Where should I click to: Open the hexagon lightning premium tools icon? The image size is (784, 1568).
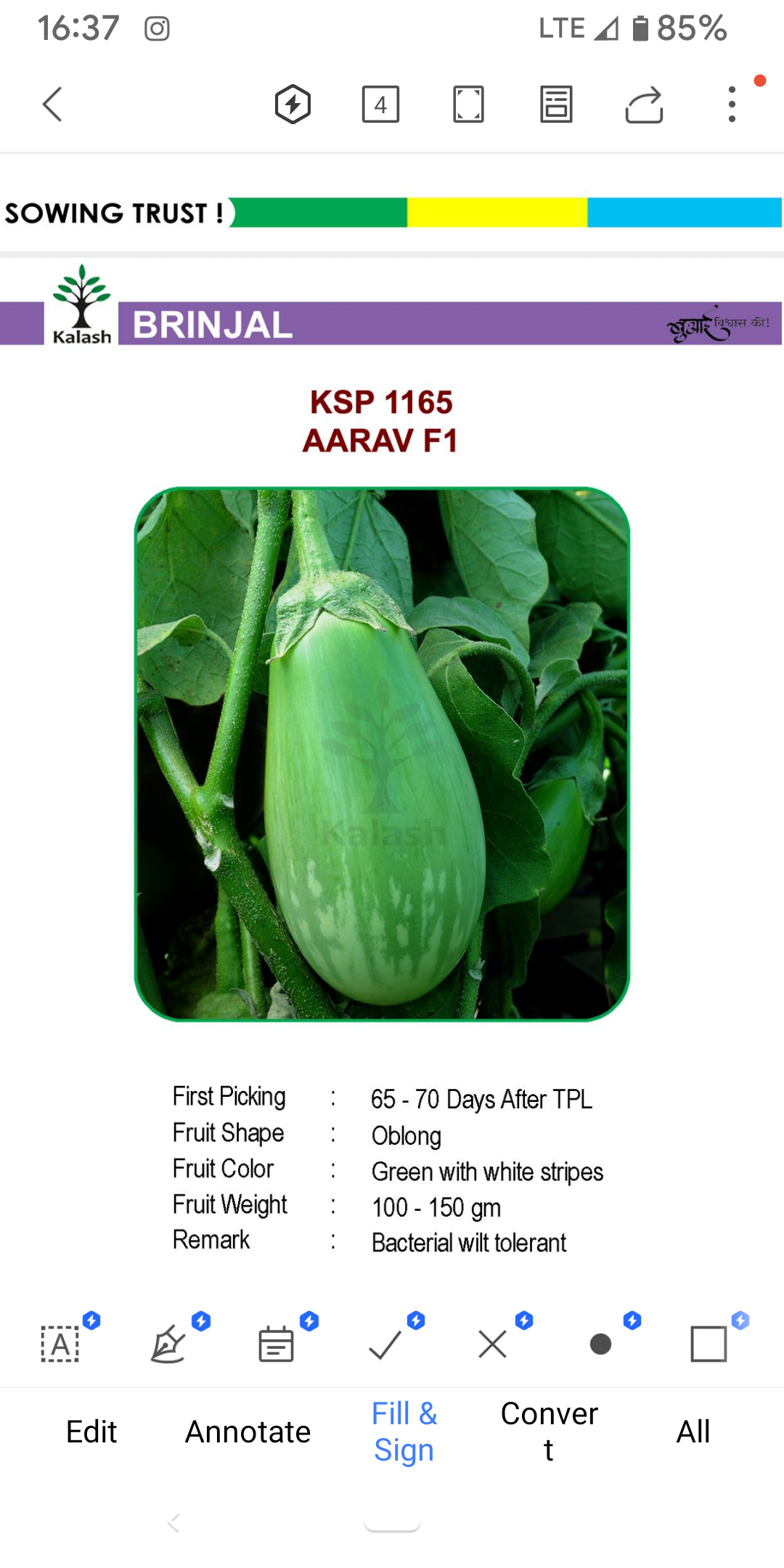point(293,105)
